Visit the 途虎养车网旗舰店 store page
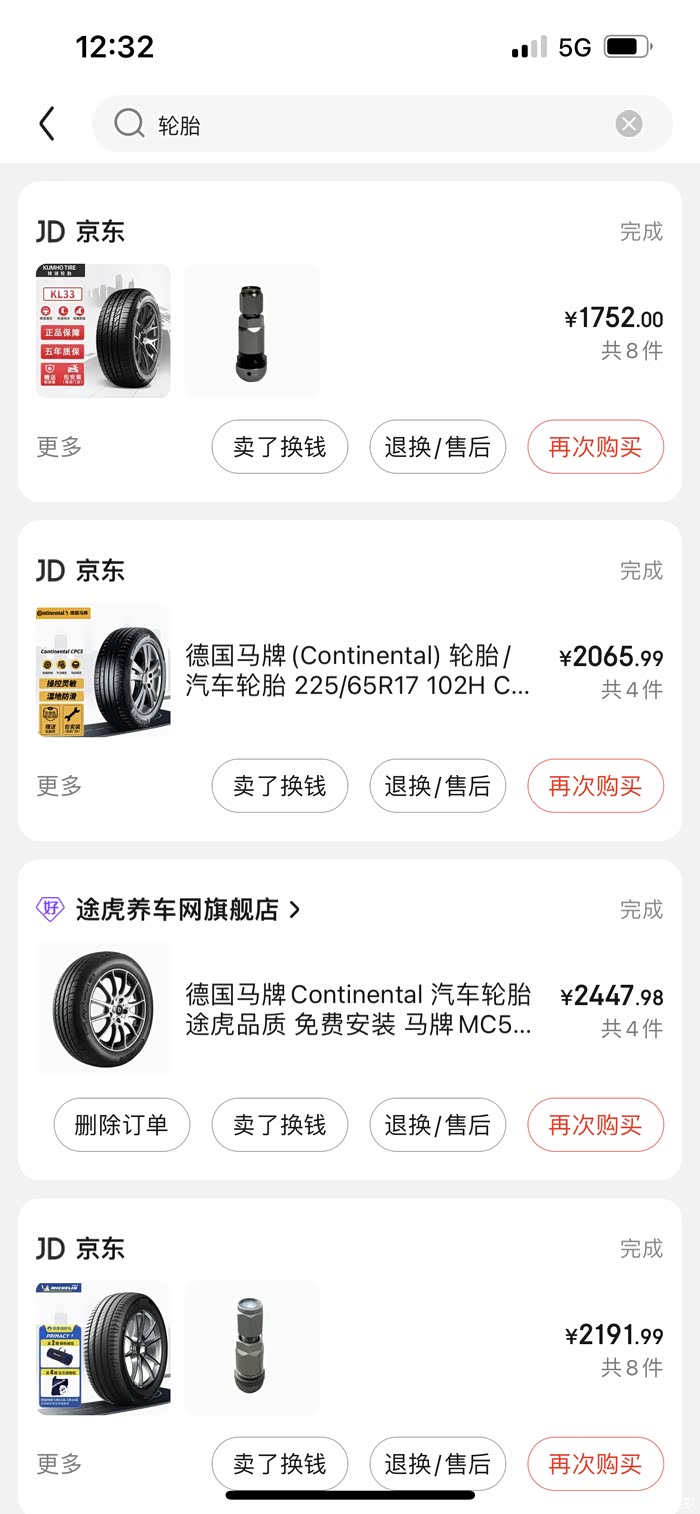The image size is (700, 1514). point(186,909)
